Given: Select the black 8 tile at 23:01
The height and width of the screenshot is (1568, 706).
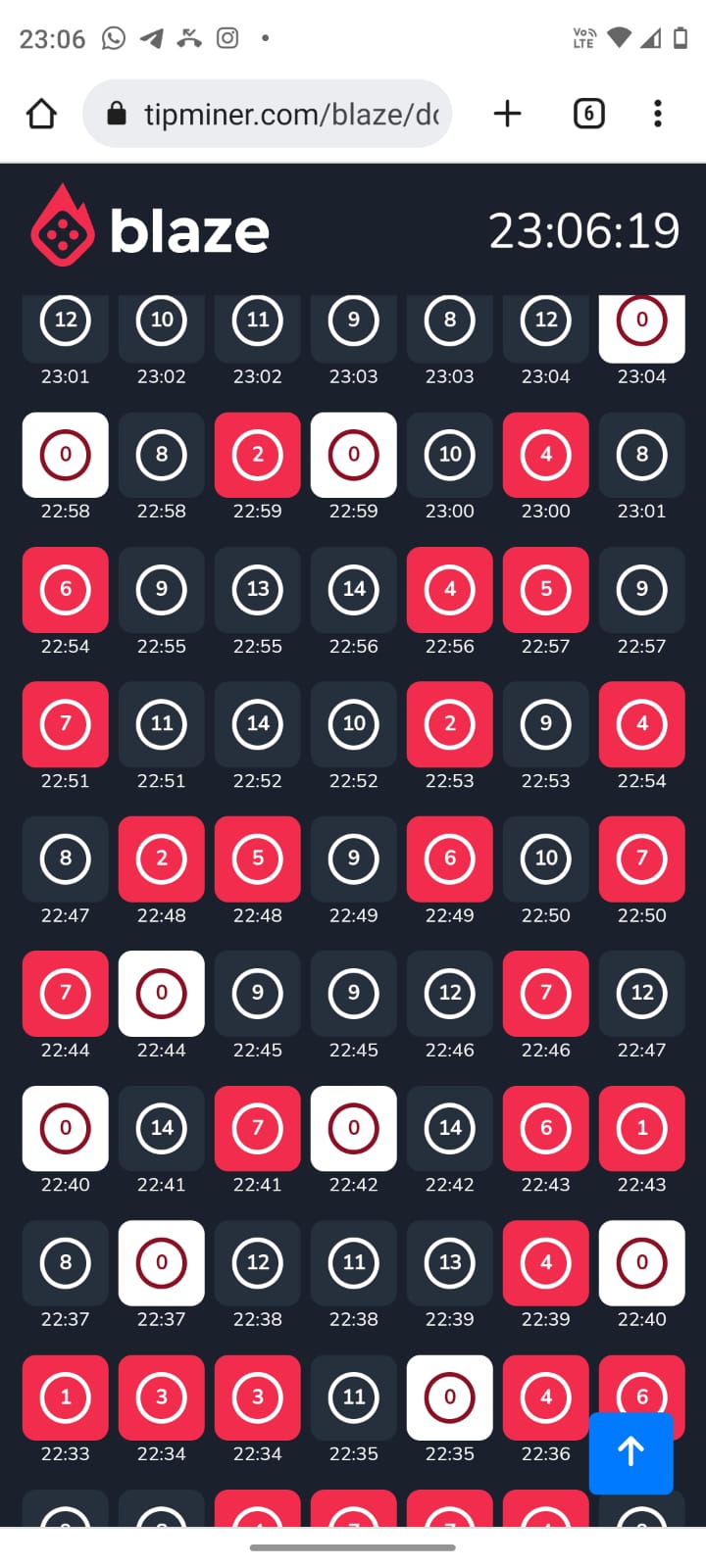Looking at the screenshot, I should (641, 455).
